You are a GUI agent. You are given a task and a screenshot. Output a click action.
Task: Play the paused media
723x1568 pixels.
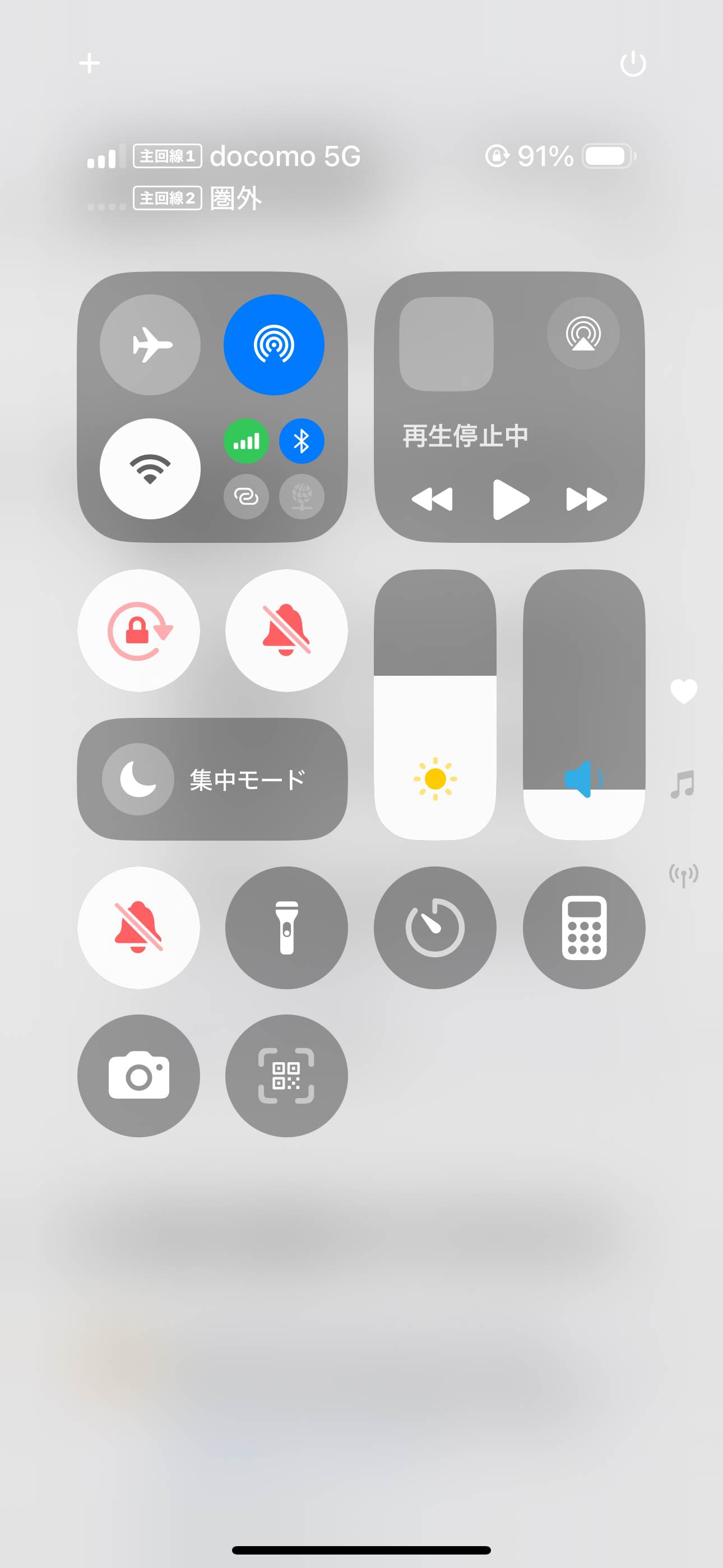click(510, 499)
